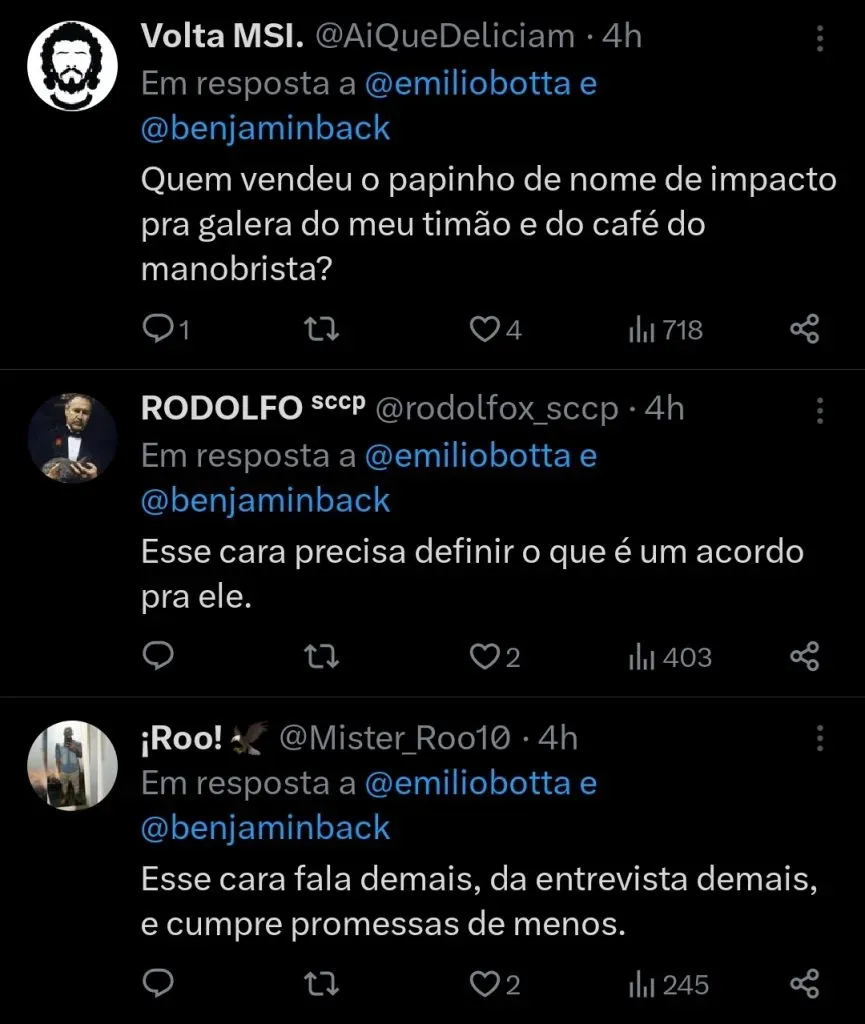The width and height of the screenshot is (865, 1024).
Task: Comment on RODOLFO's tweet
Action: coord(159,657)
